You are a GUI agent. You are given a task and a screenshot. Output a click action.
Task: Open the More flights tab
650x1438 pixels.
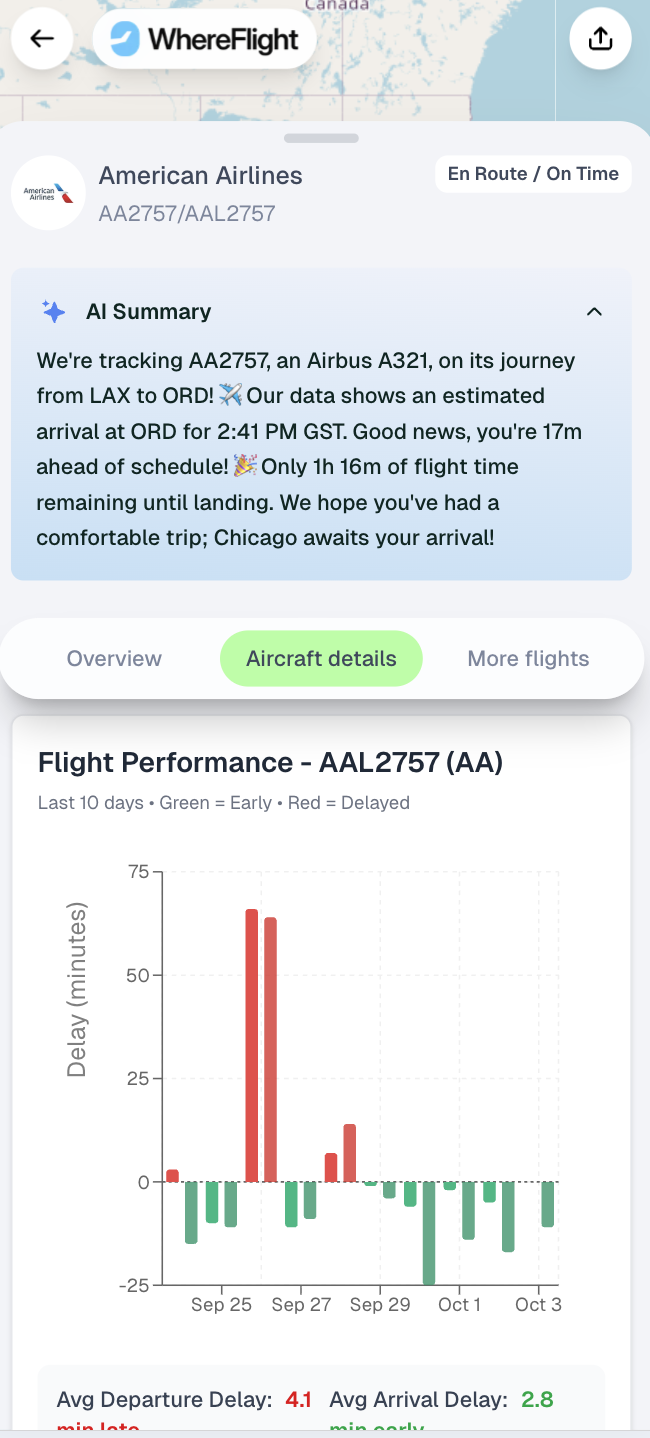click(528, 659)
